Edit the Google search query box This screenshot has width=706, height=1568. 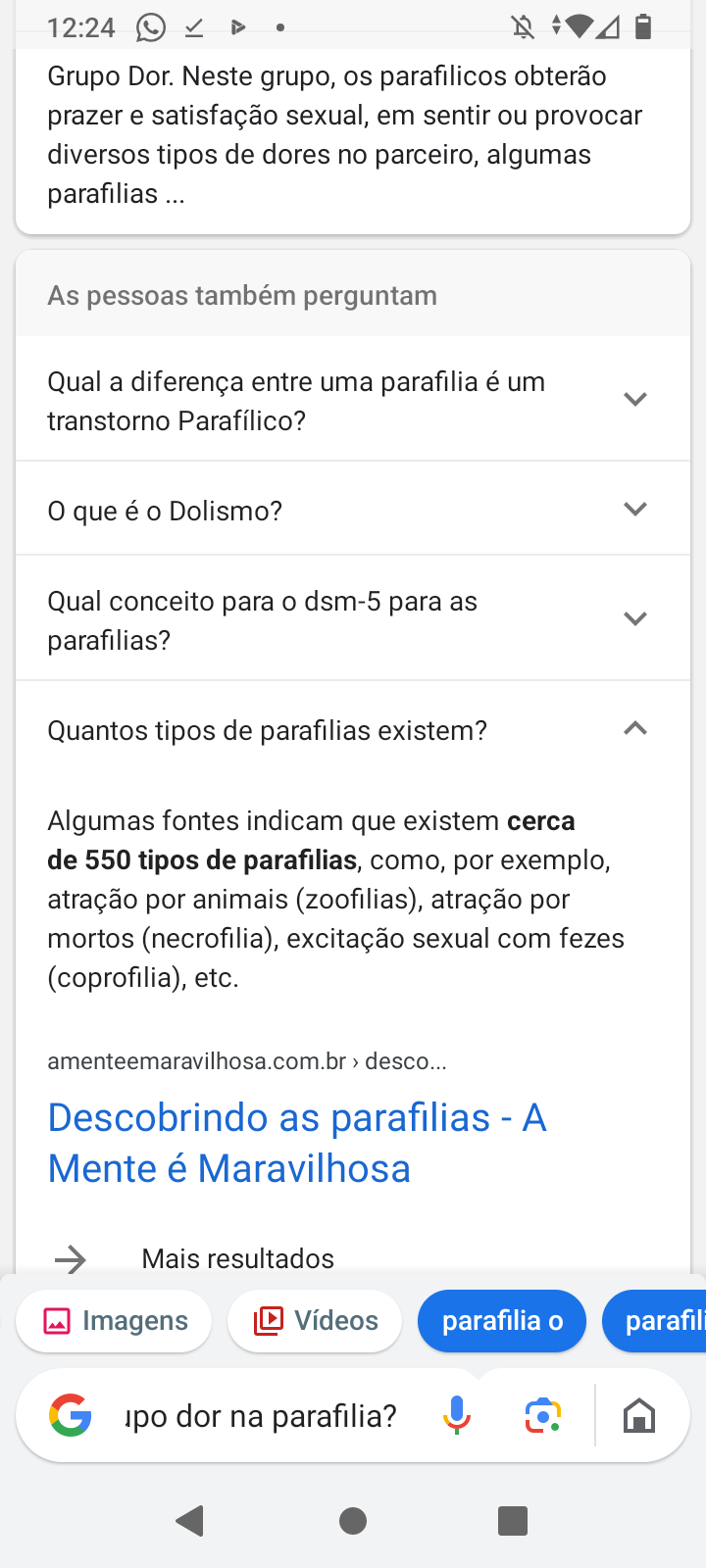(261, 1416)
